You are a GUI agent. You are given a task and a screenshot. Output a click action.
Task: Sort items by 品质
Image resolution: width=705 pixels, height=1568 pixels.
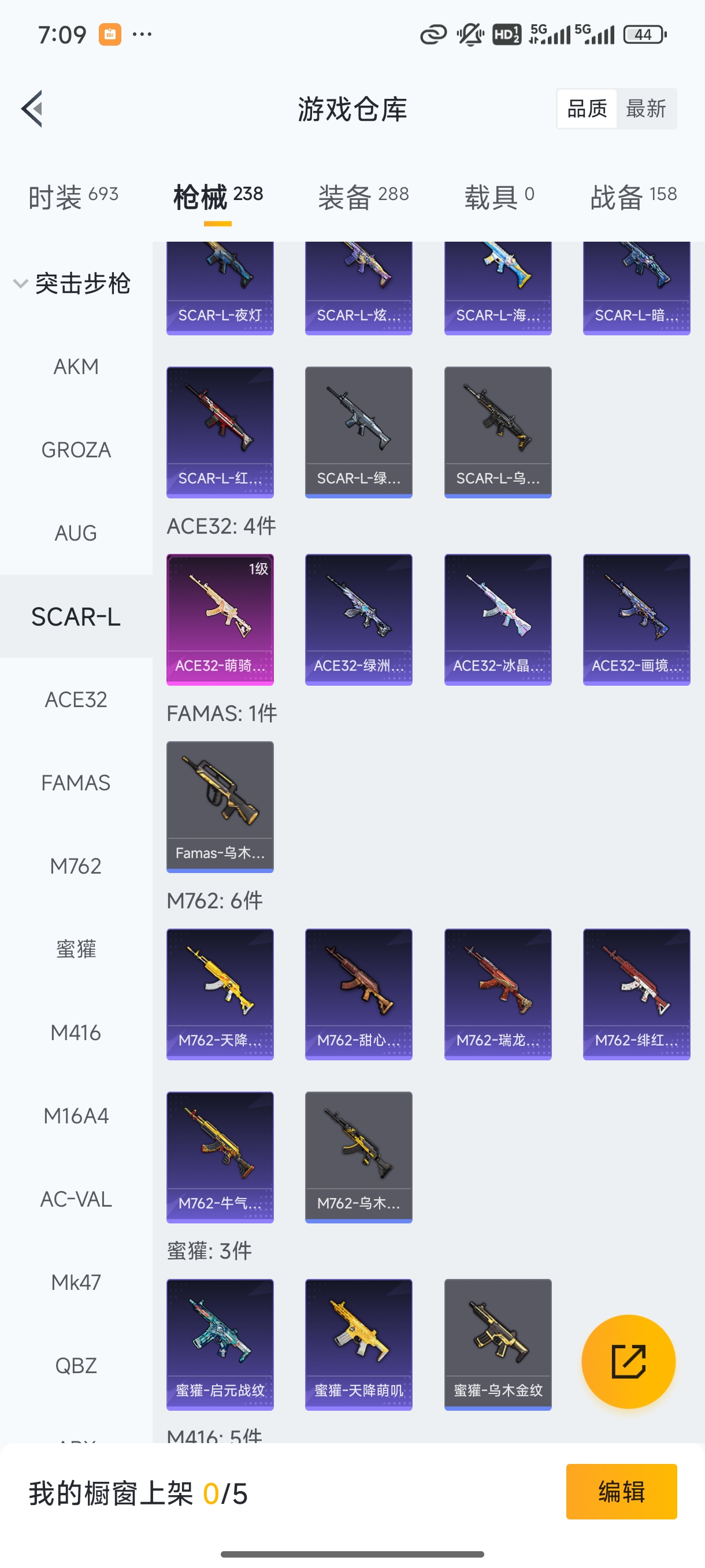(587, 109)
